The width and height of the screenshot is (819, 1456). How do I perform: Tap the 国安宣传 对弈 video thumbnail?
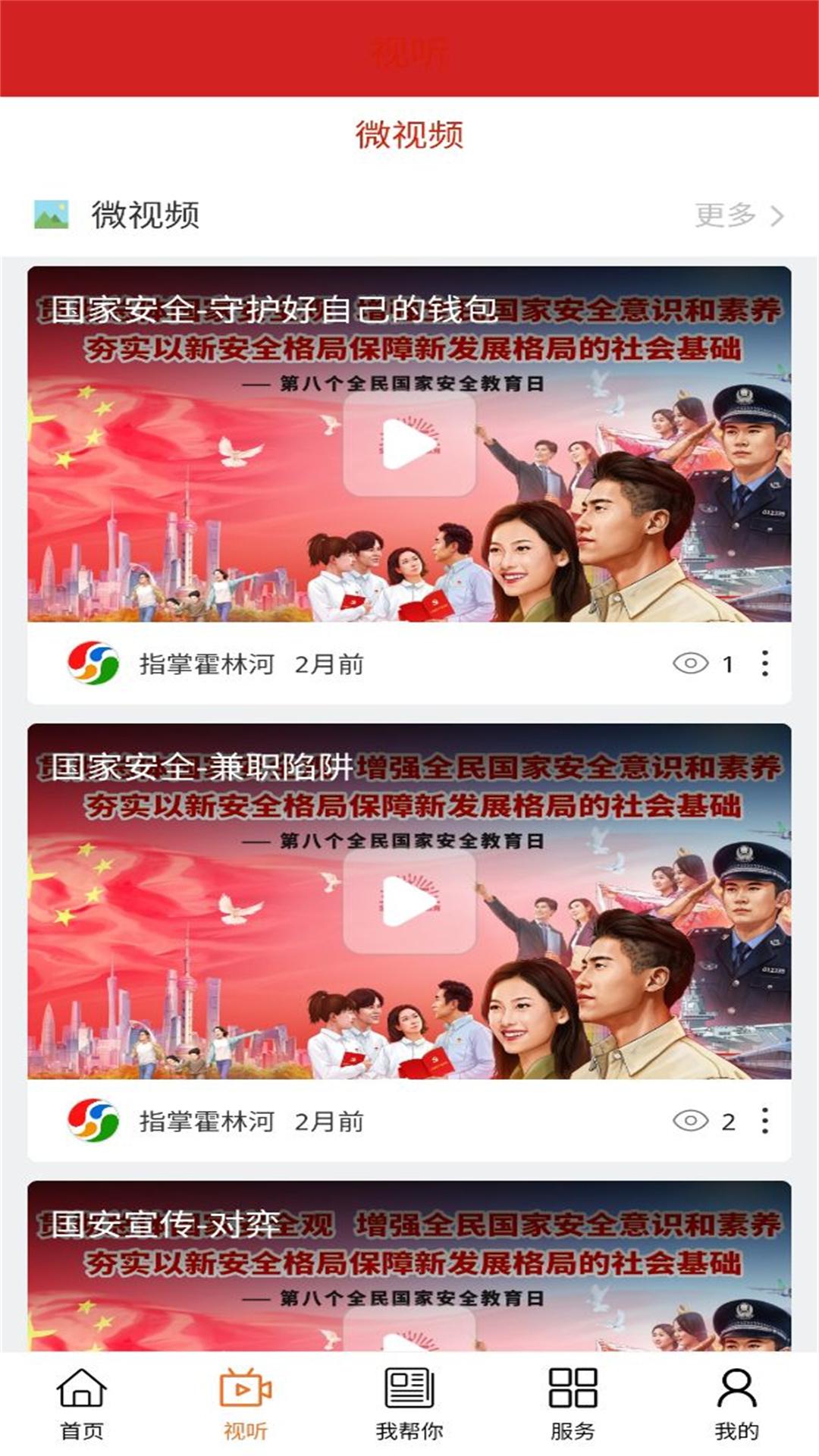(x=409, y=1259)
